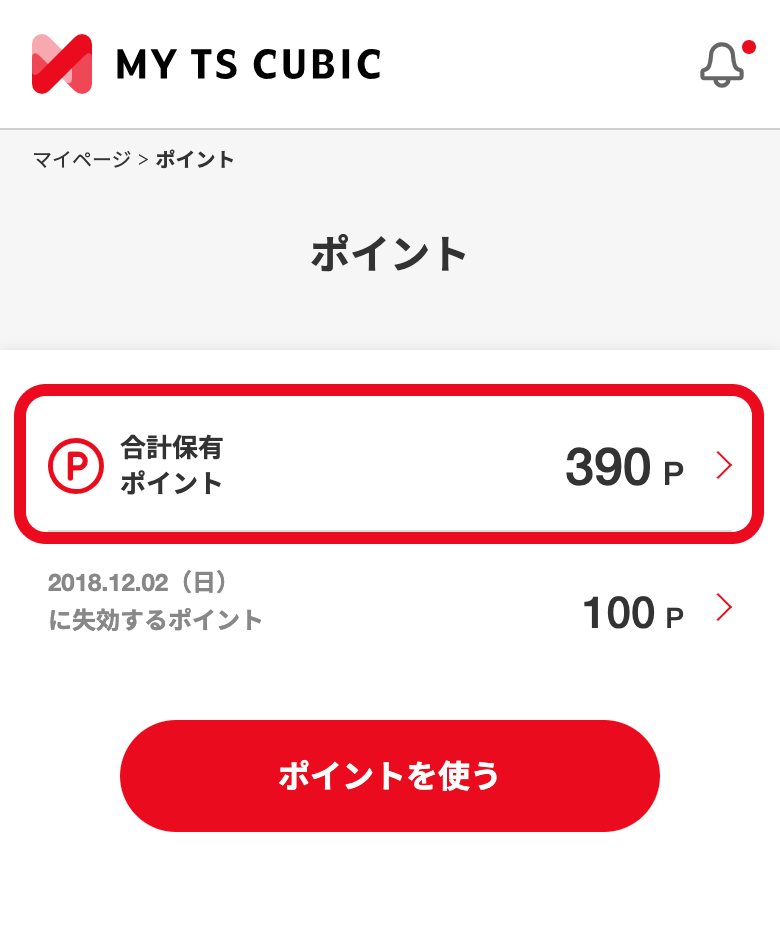Click the ポイント page heading
Viewport: 780px width, 928px height.
coord(390,251)
